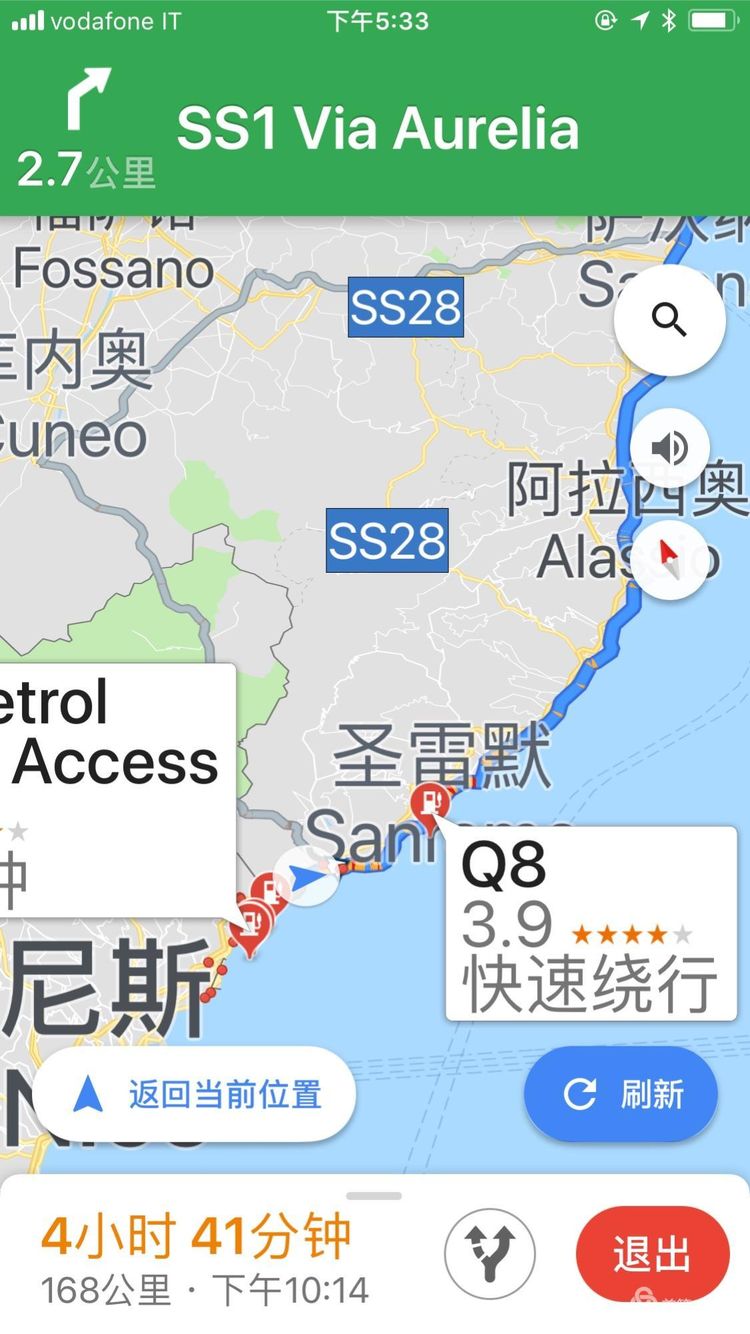Tap 返回当前位置 to recenter
Image resolution: width=750 pixels, height=1334 pixels.
(x=196, y=1095)
